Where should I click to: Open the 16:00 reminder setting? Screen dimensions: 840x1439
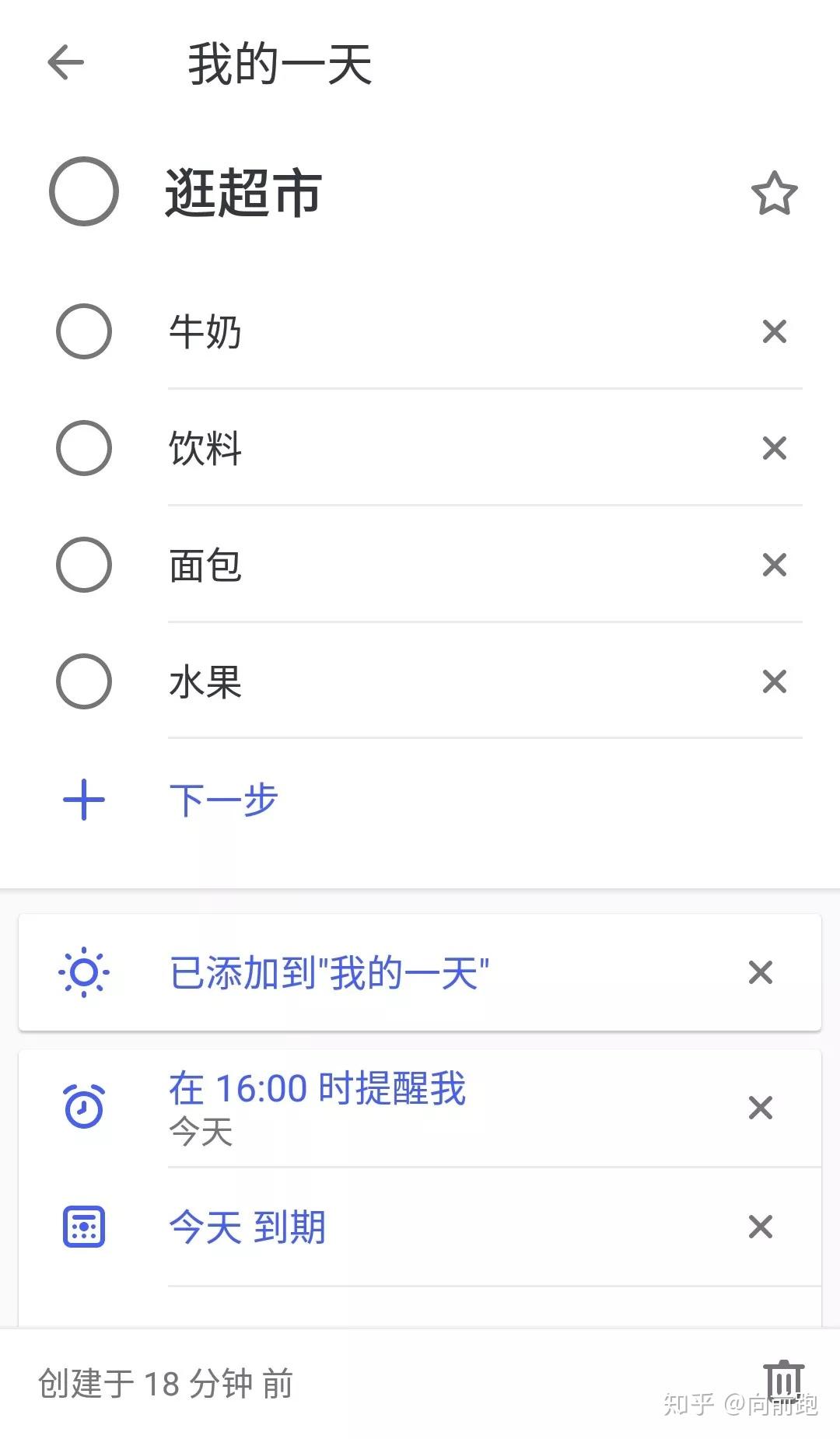(x=317, y=1106)
